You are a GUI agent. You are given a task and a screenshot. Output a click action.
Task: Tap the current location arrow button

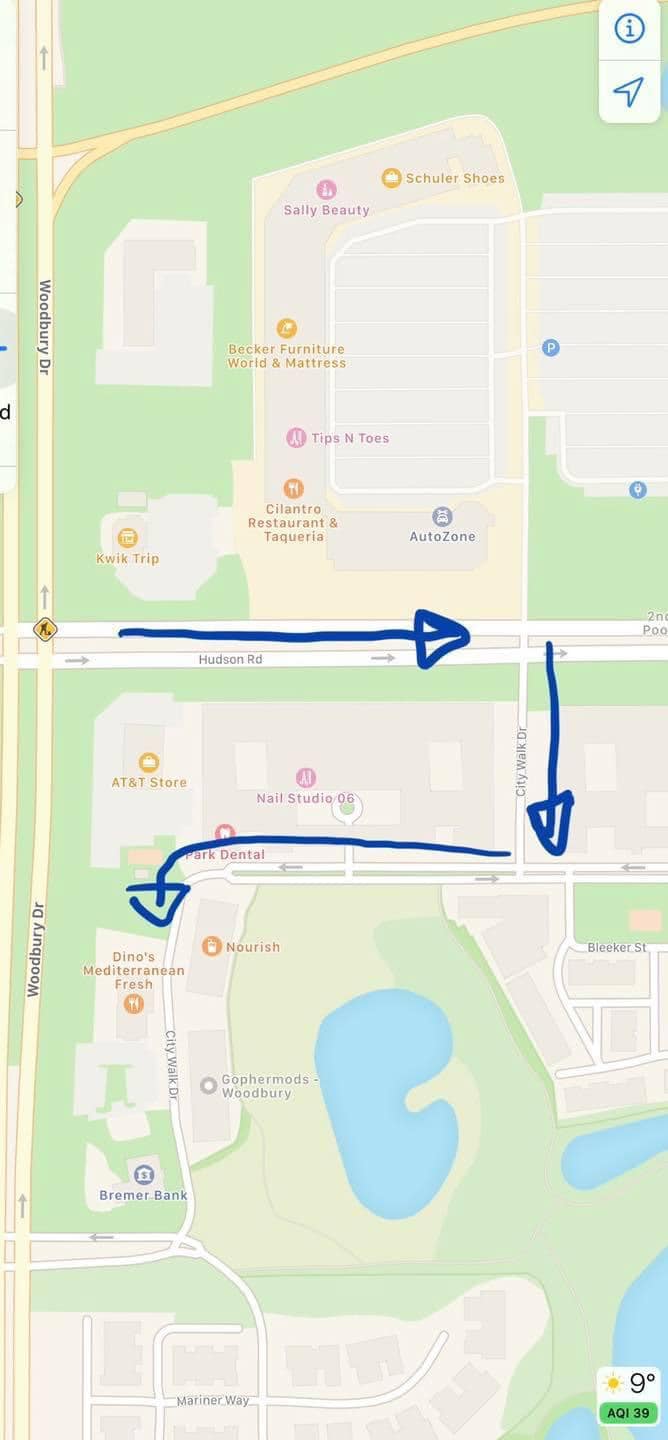(629, 92)
